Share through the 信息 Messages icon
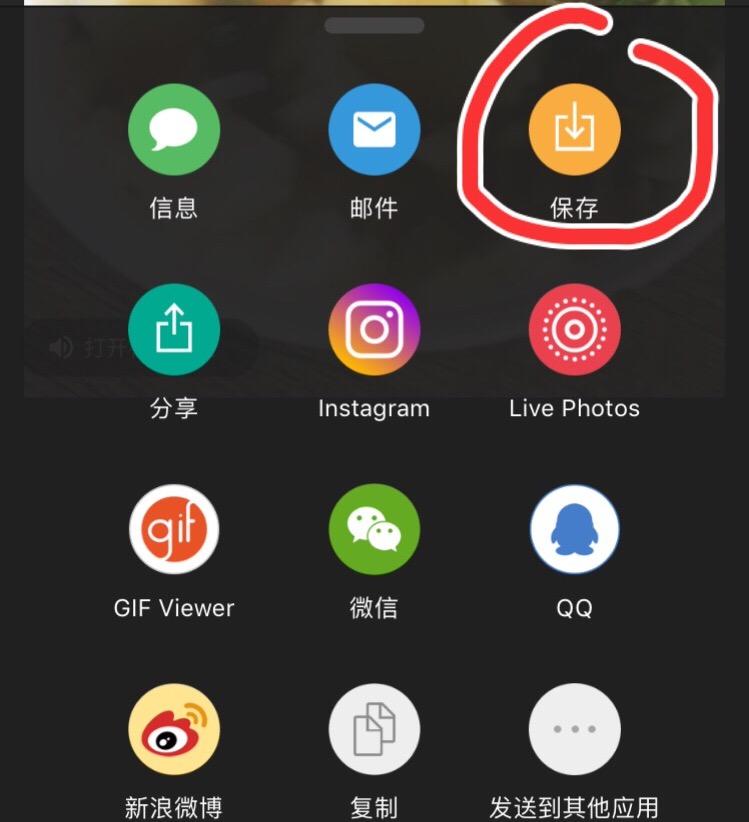The image size is (749, 822). click(173, 128)
